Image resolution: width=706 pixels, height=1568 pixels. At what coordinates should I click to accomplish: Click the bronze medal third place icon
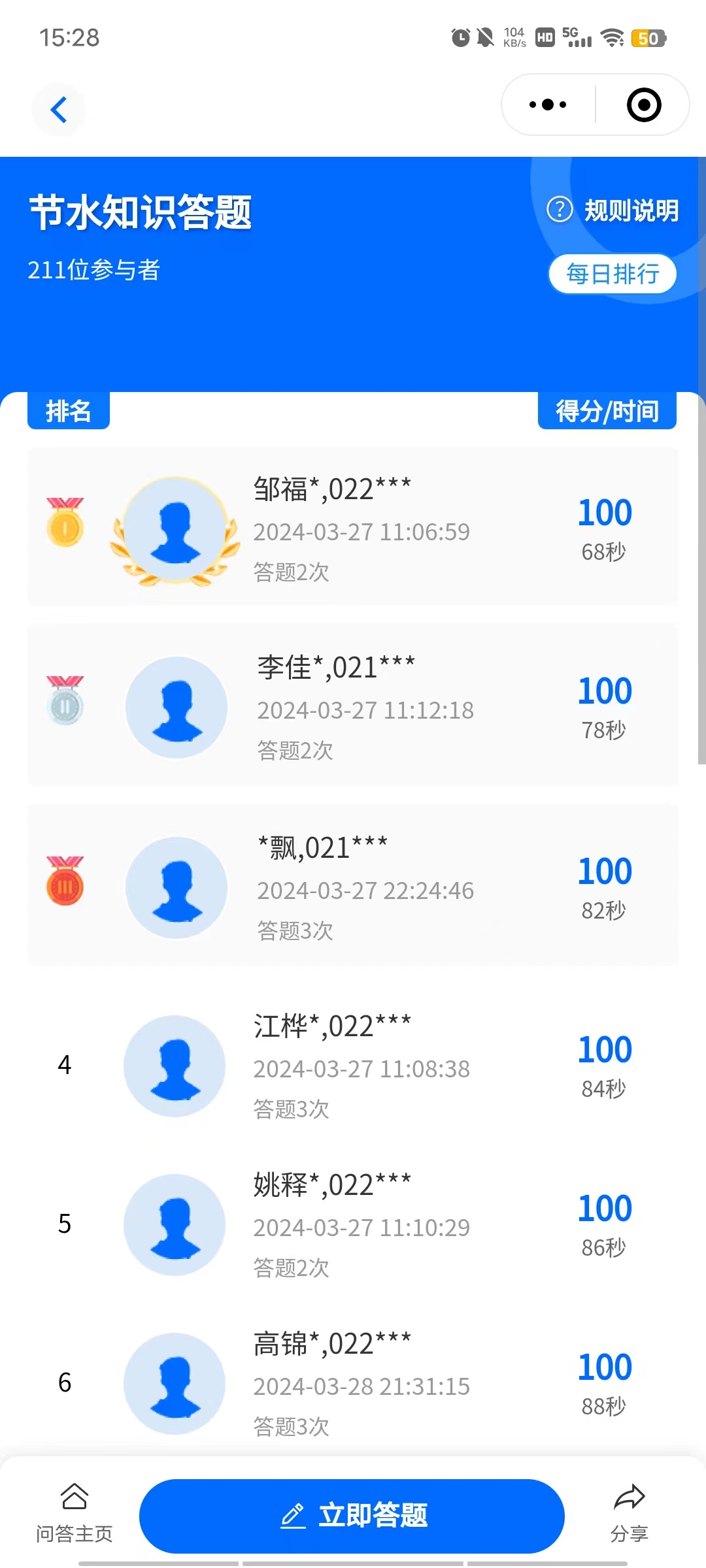tap(65, 885)
